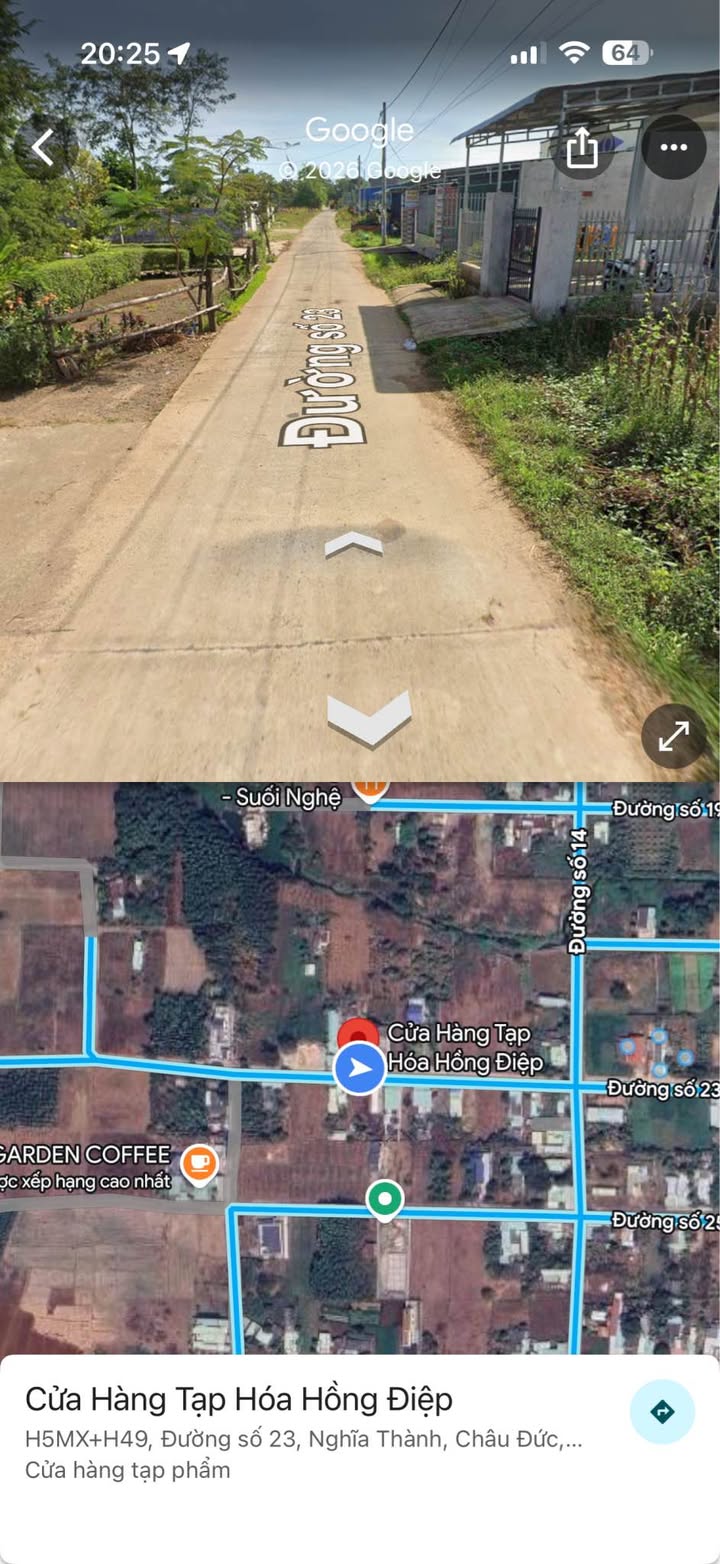Open the Cửa Hàng Tạp Hóa Hồng Điệp place card
Screen dimensions: 720x1564
pyautogui.click(x=300, y=1430)
